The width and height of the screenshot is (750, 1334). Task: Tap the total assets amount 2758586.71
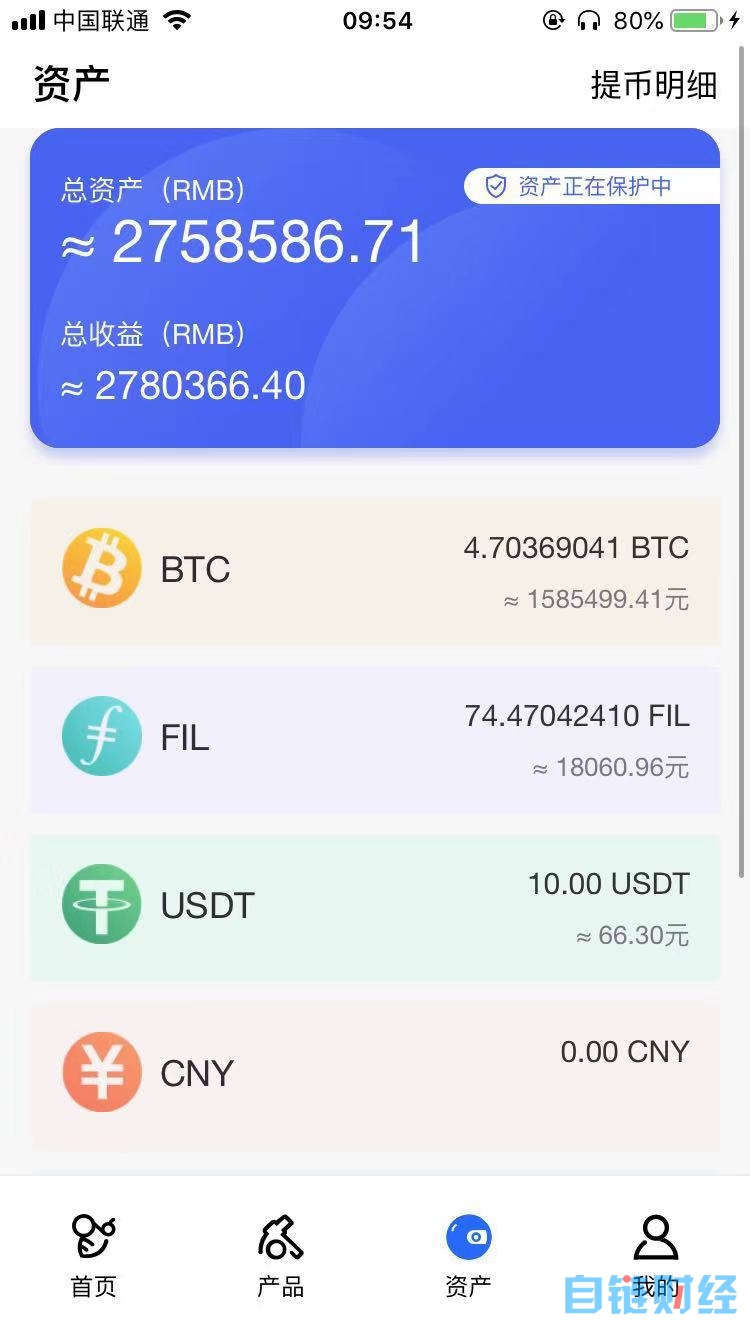pyautogui.click(x=265, y=243)
